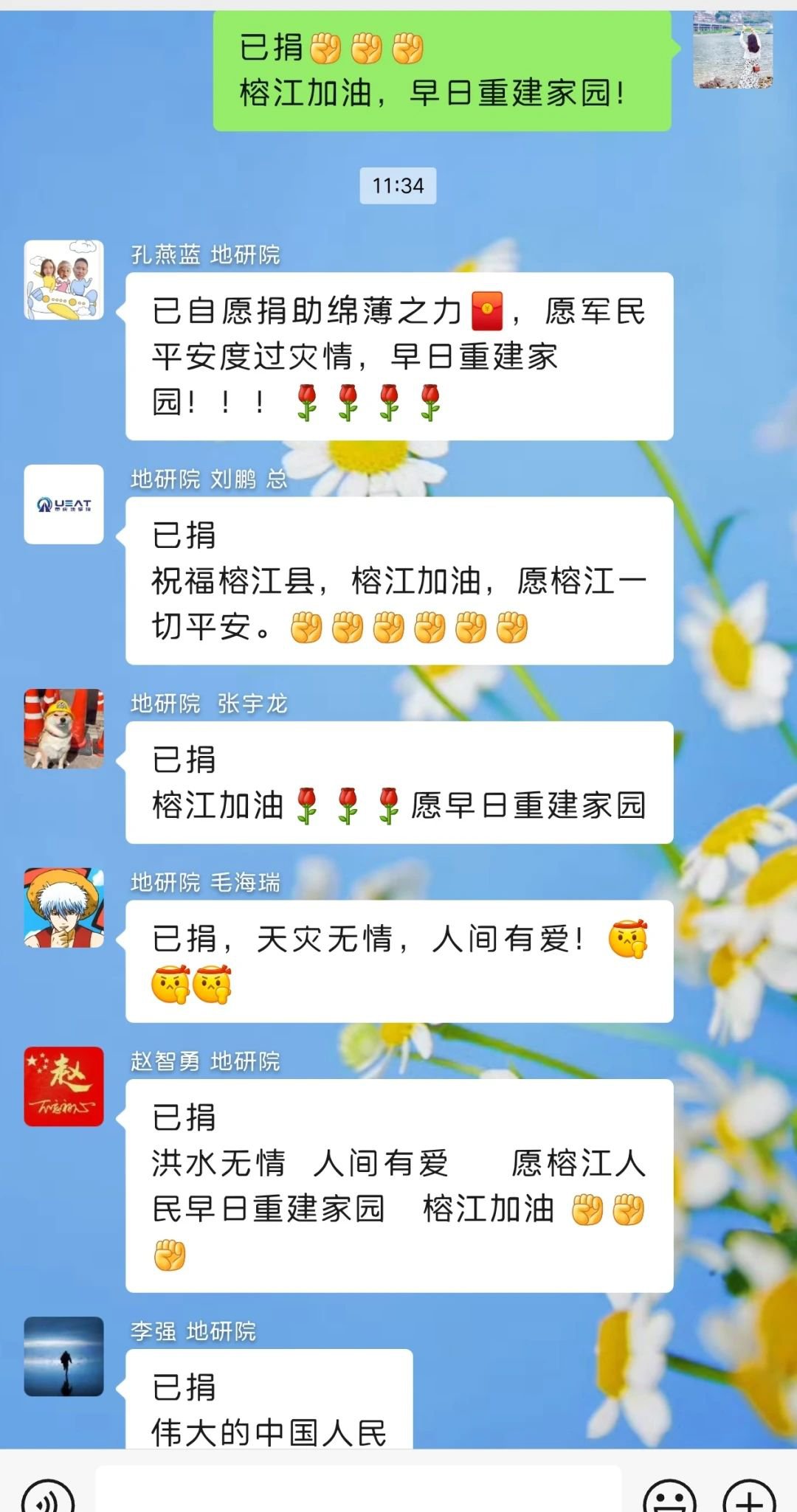View 张宇龙's profile avatar
Screen dimensions: 797x1512
click(64, 729)
